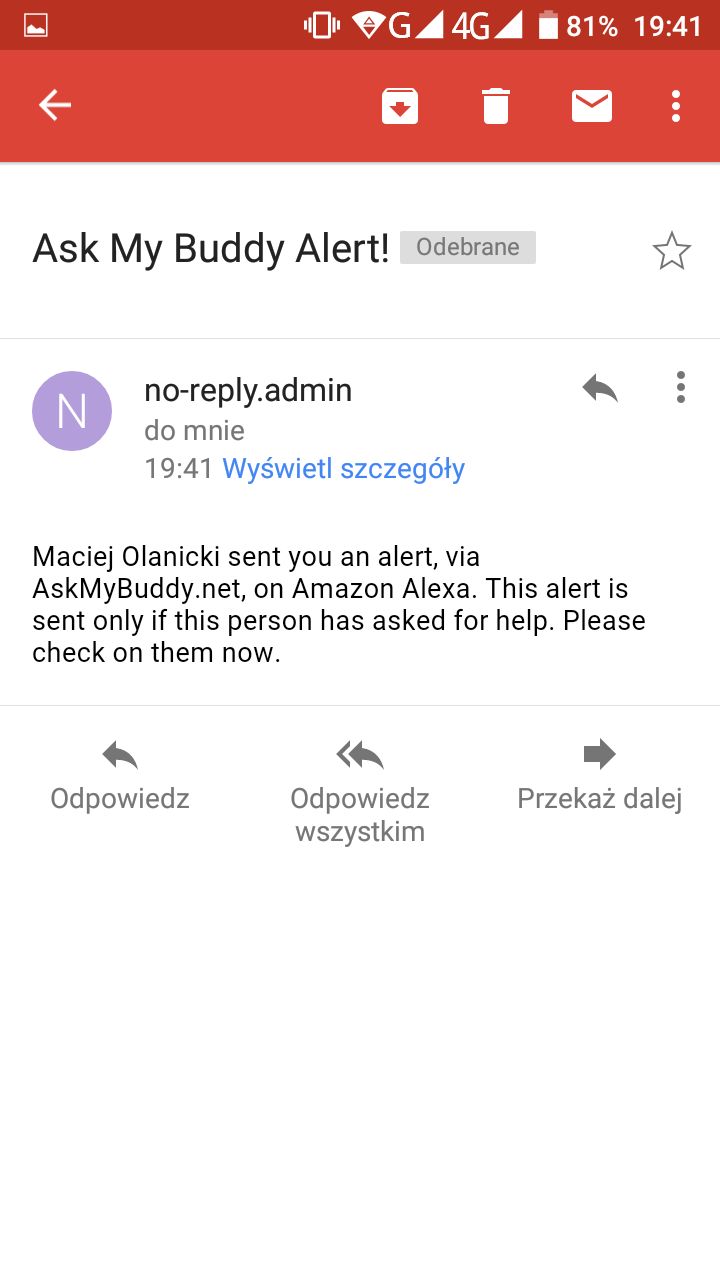Tap the Odpowiedz wszystkim reply-all icon
720x1280 pixels.
click(x=360, y=755)
